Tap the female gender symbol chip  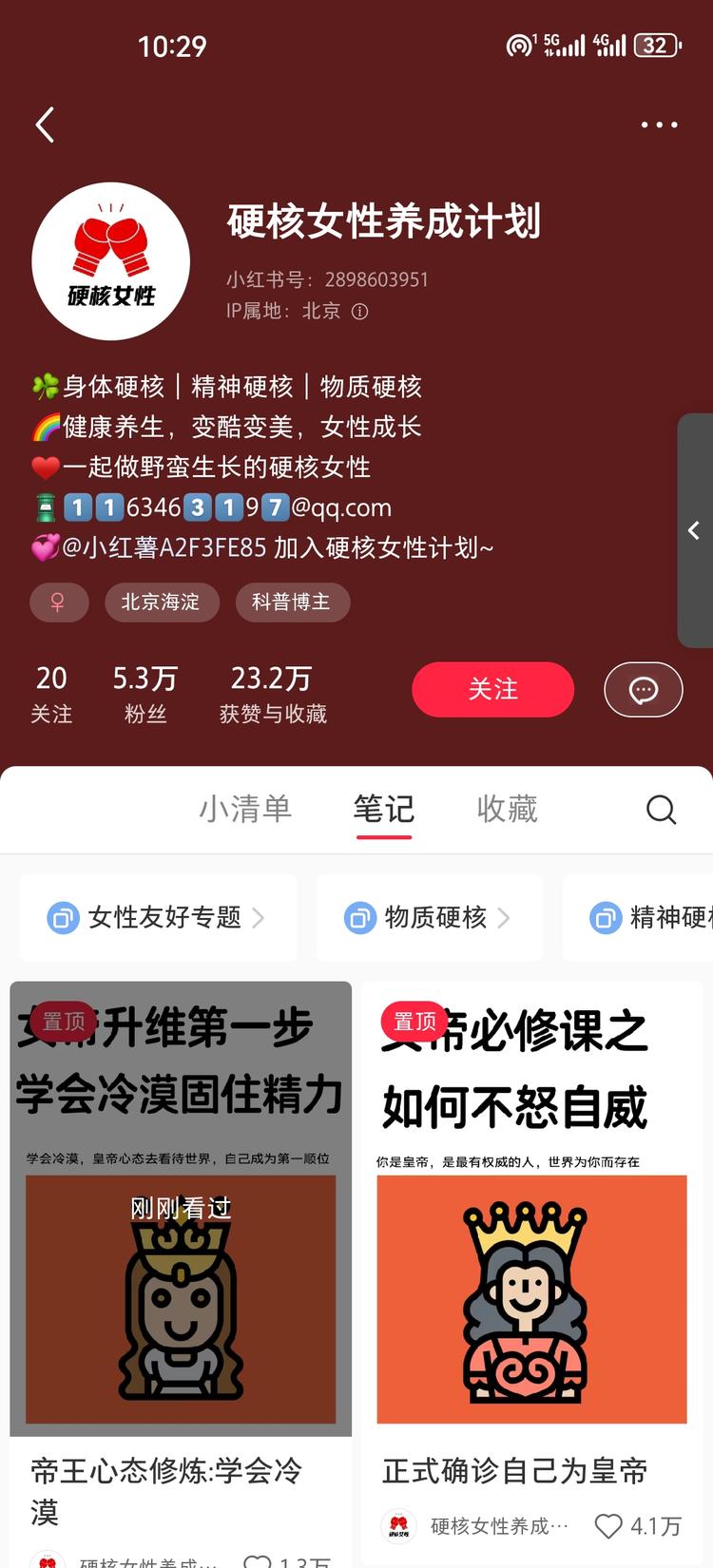59,602
